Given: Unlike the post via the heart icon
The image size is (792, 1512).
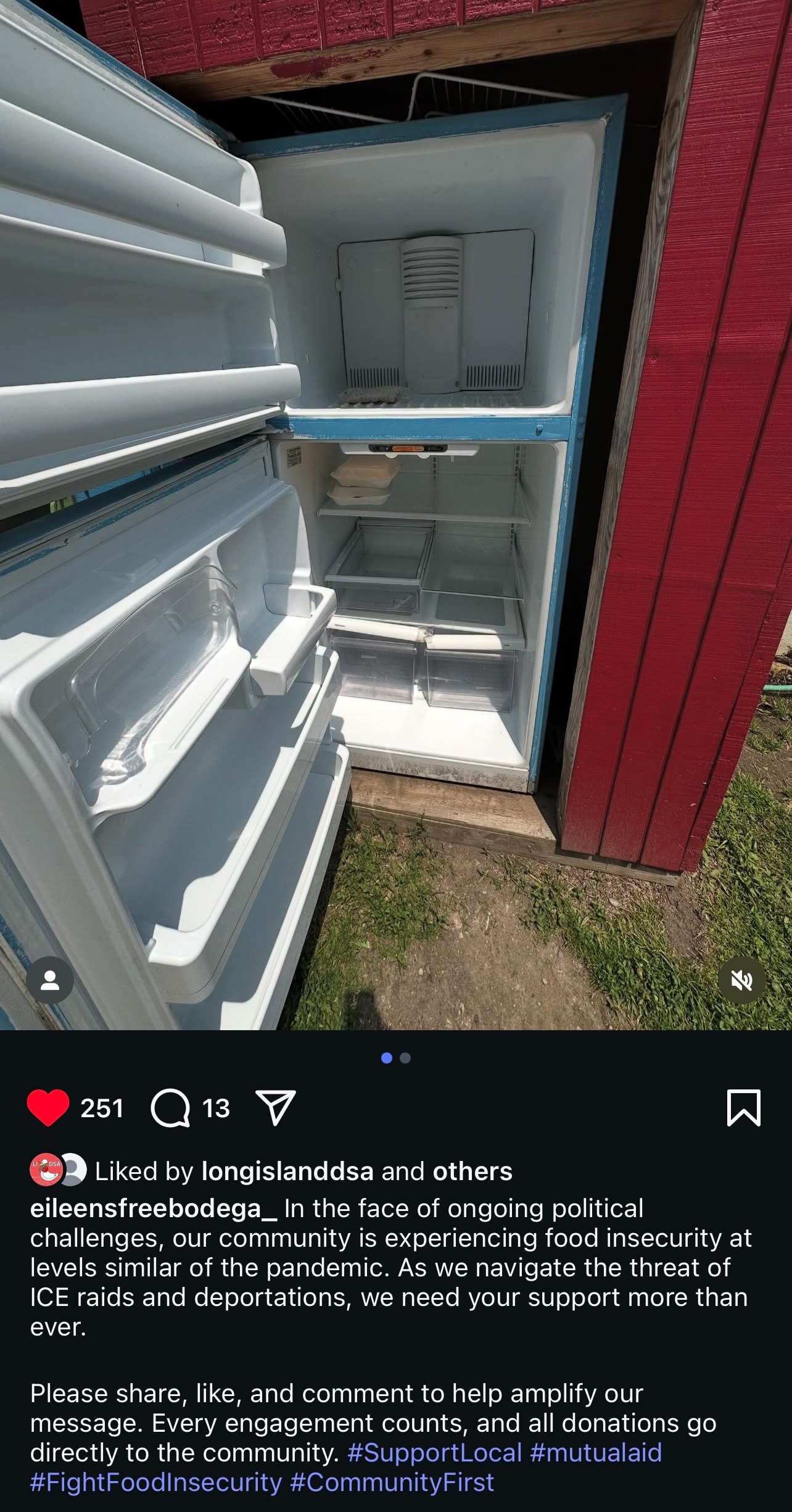Looking at the screenshot, I should 48,1107.
